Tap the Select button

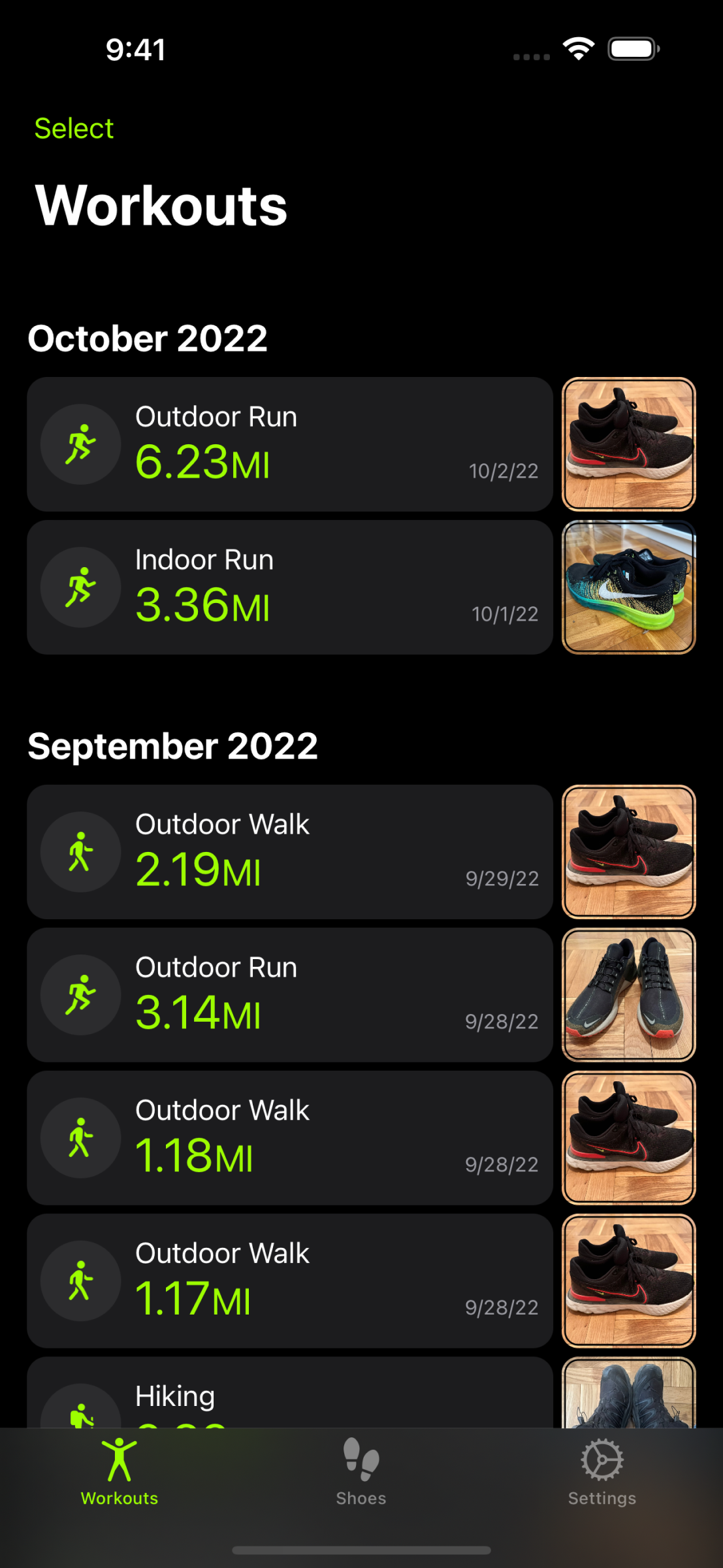(74, 128)
